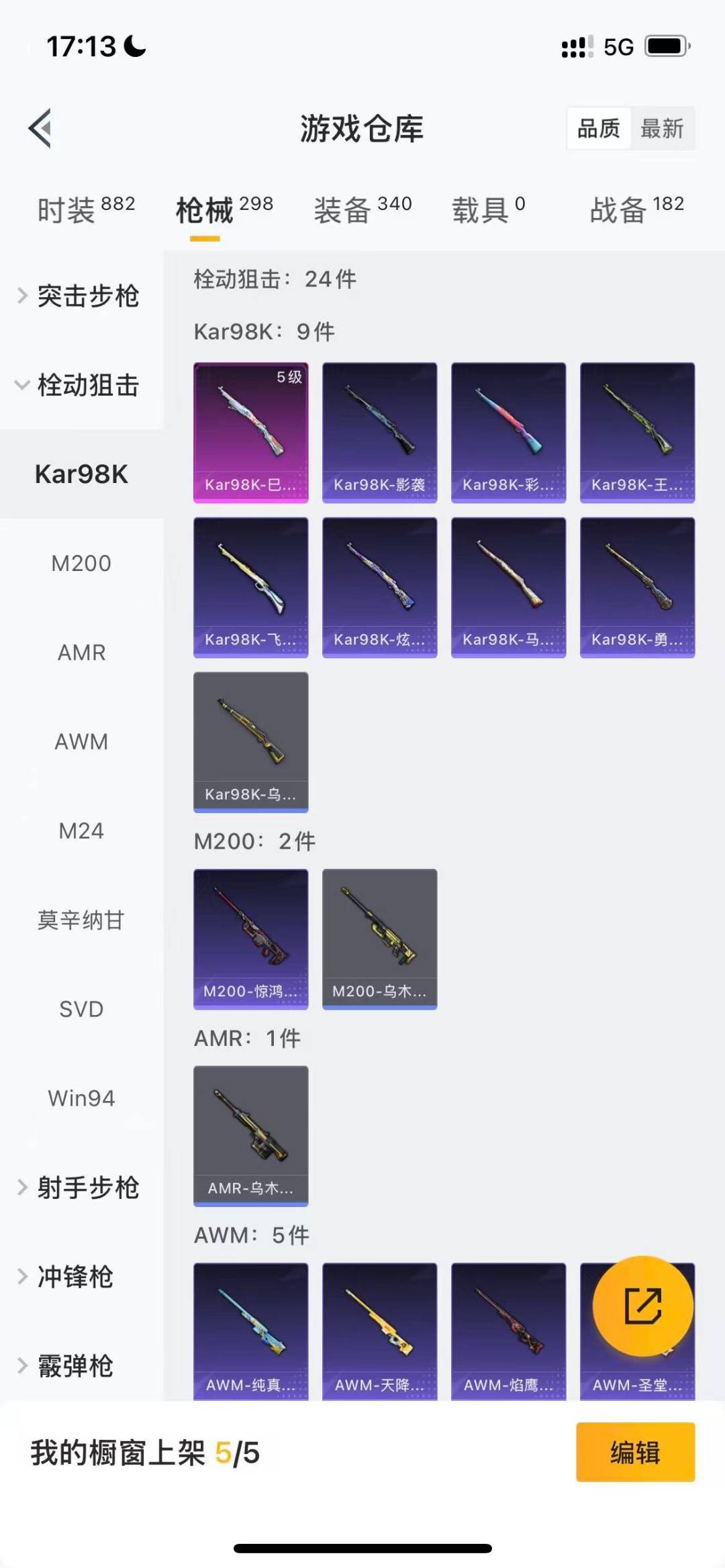The height and width of the screenshot is (1568, 725).
Task: Select 莫辛纳甘 in the sidebar
Action: tap(81, 920)
